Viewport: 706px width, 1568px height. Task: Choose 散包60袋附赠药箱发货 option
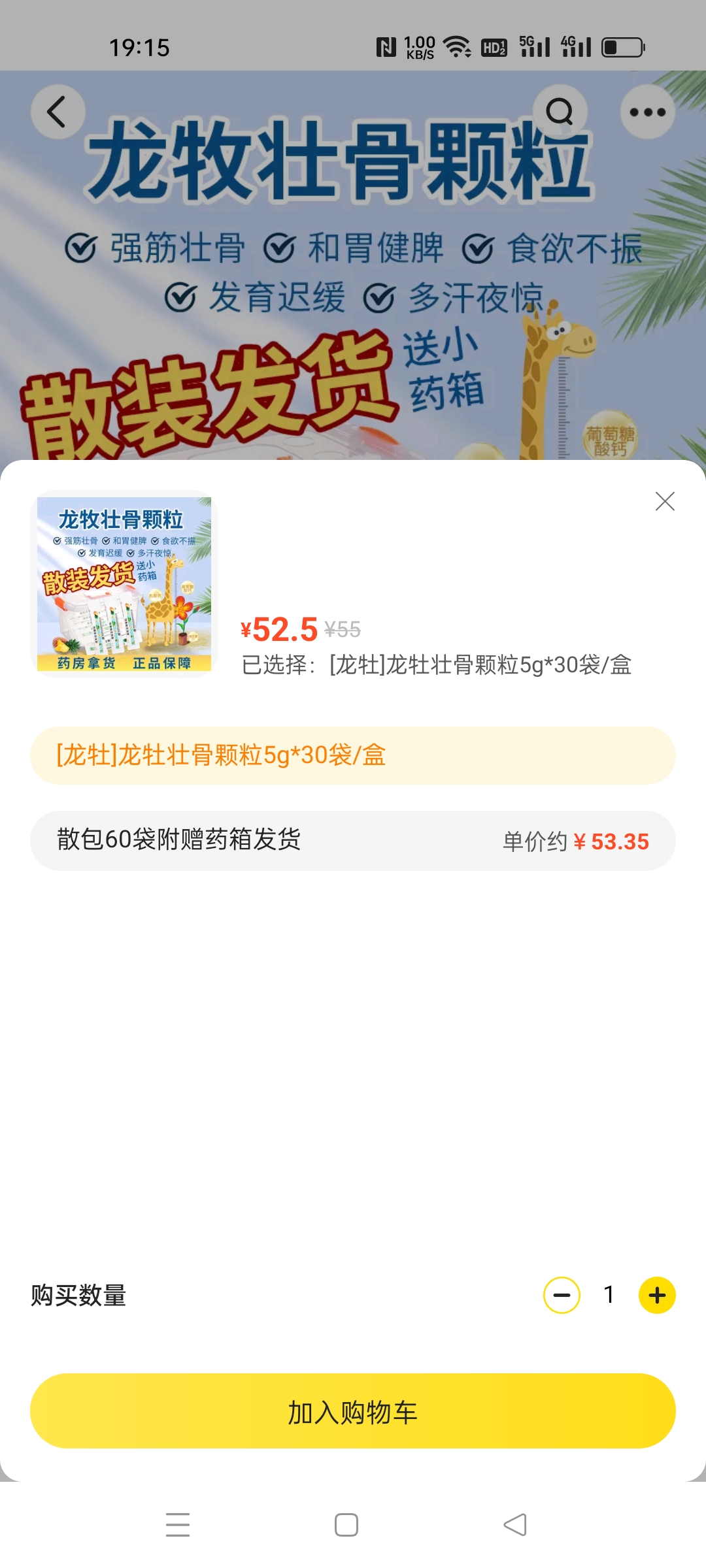353,841
